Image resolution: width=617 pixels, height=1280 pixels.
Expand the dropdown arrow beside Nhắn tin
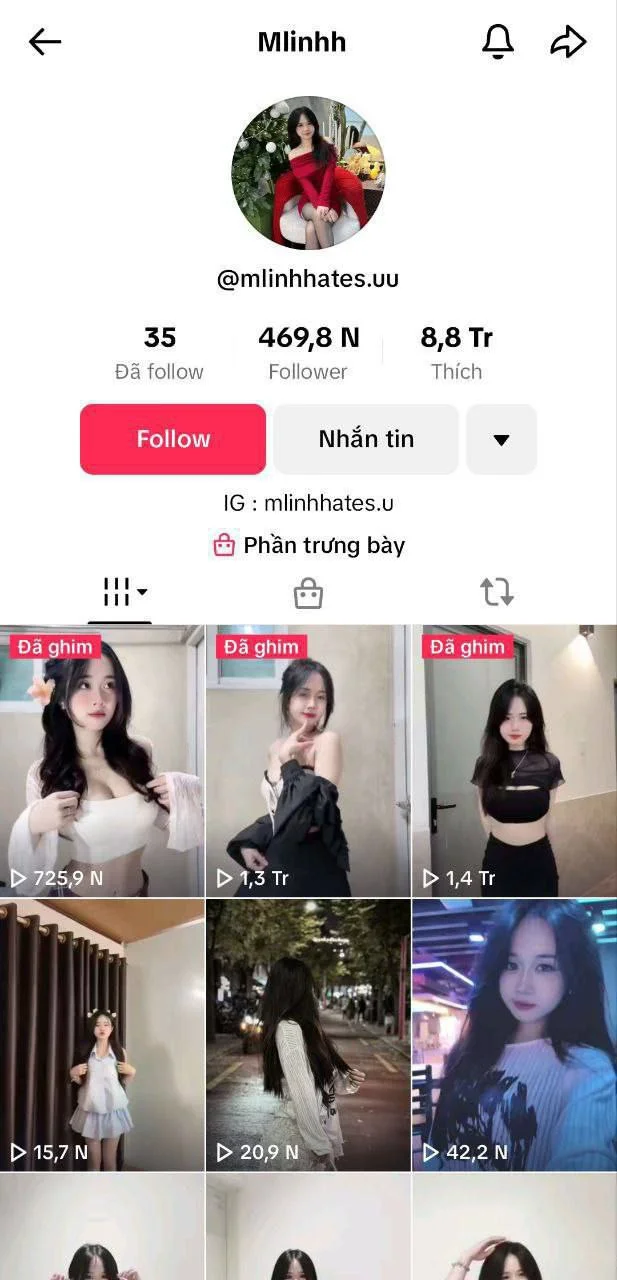(502, 439)
